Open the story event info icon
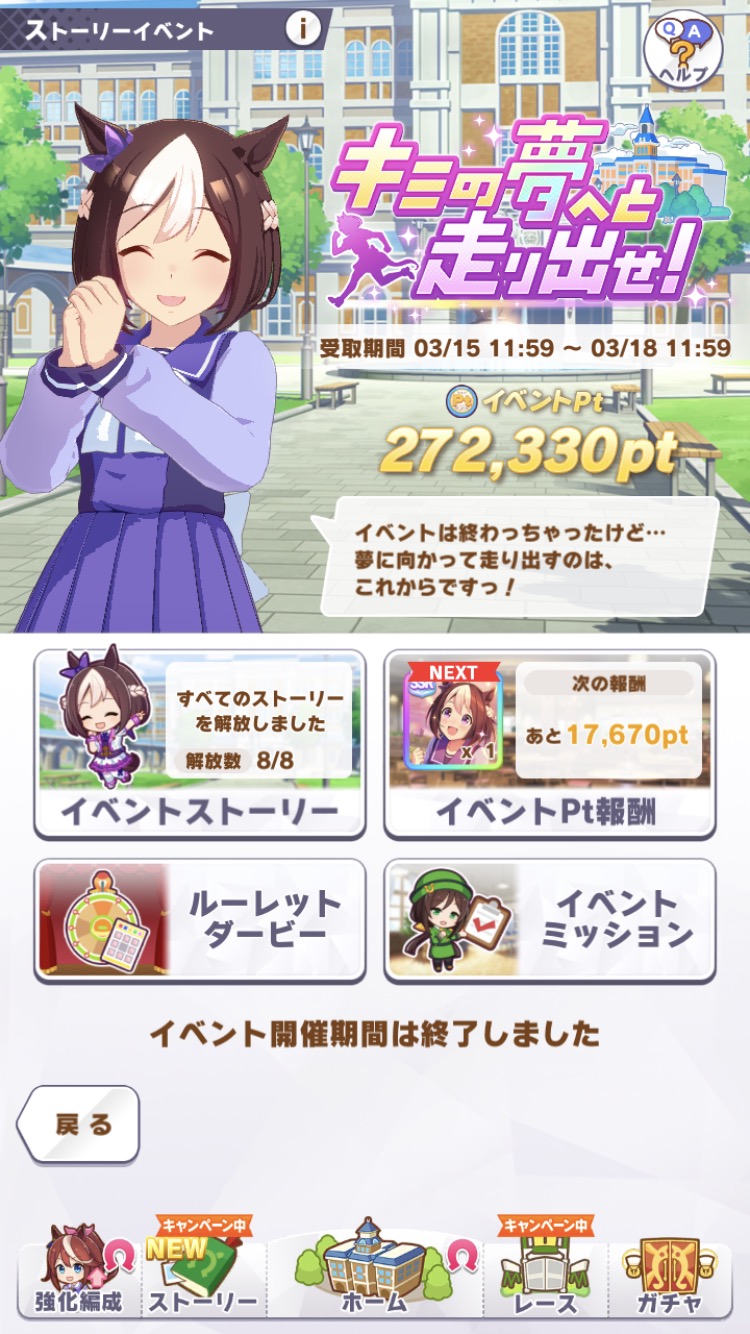Viewport: 750px width, 1334px height. pos(303,28)
